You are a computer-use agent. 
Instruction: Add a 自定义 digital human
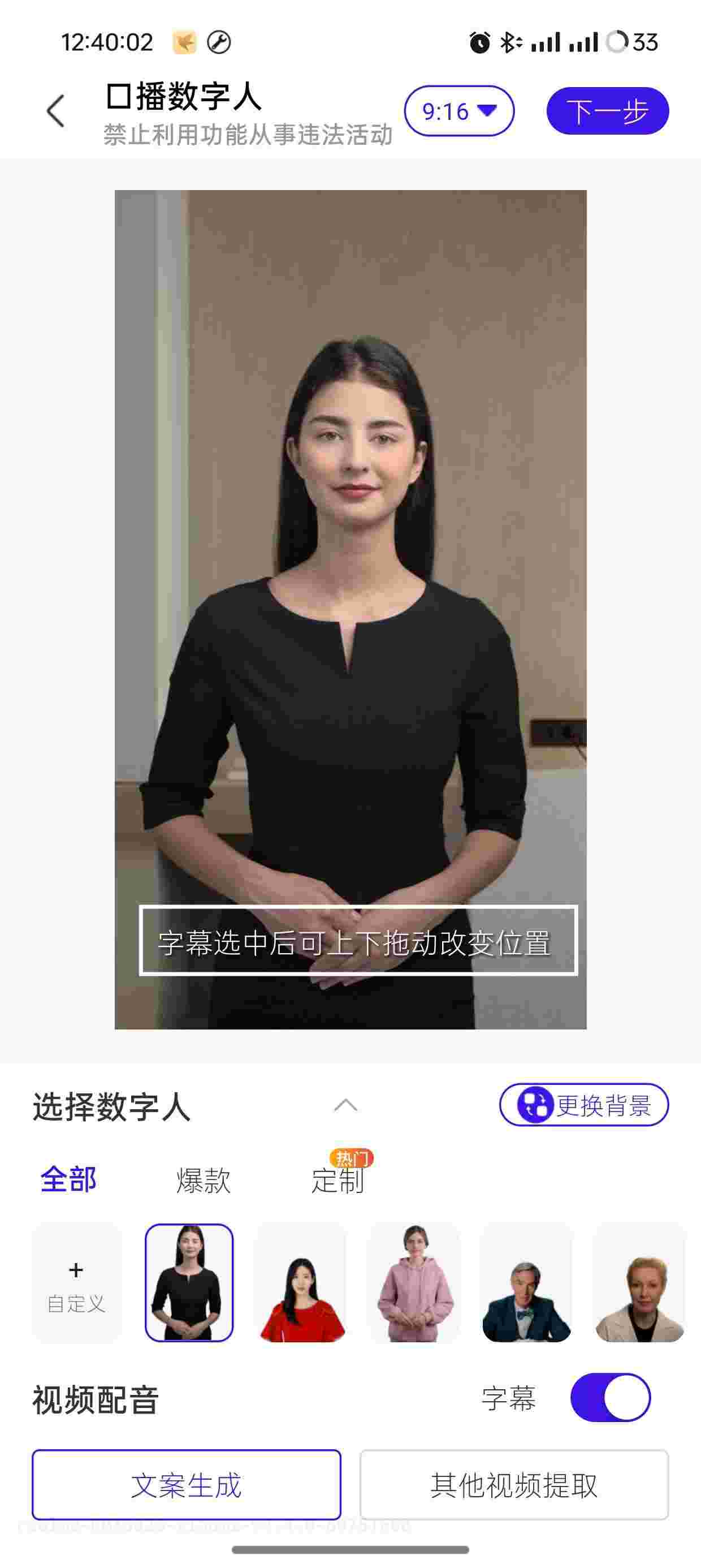pyautogui.click(x=77, y=1282)
